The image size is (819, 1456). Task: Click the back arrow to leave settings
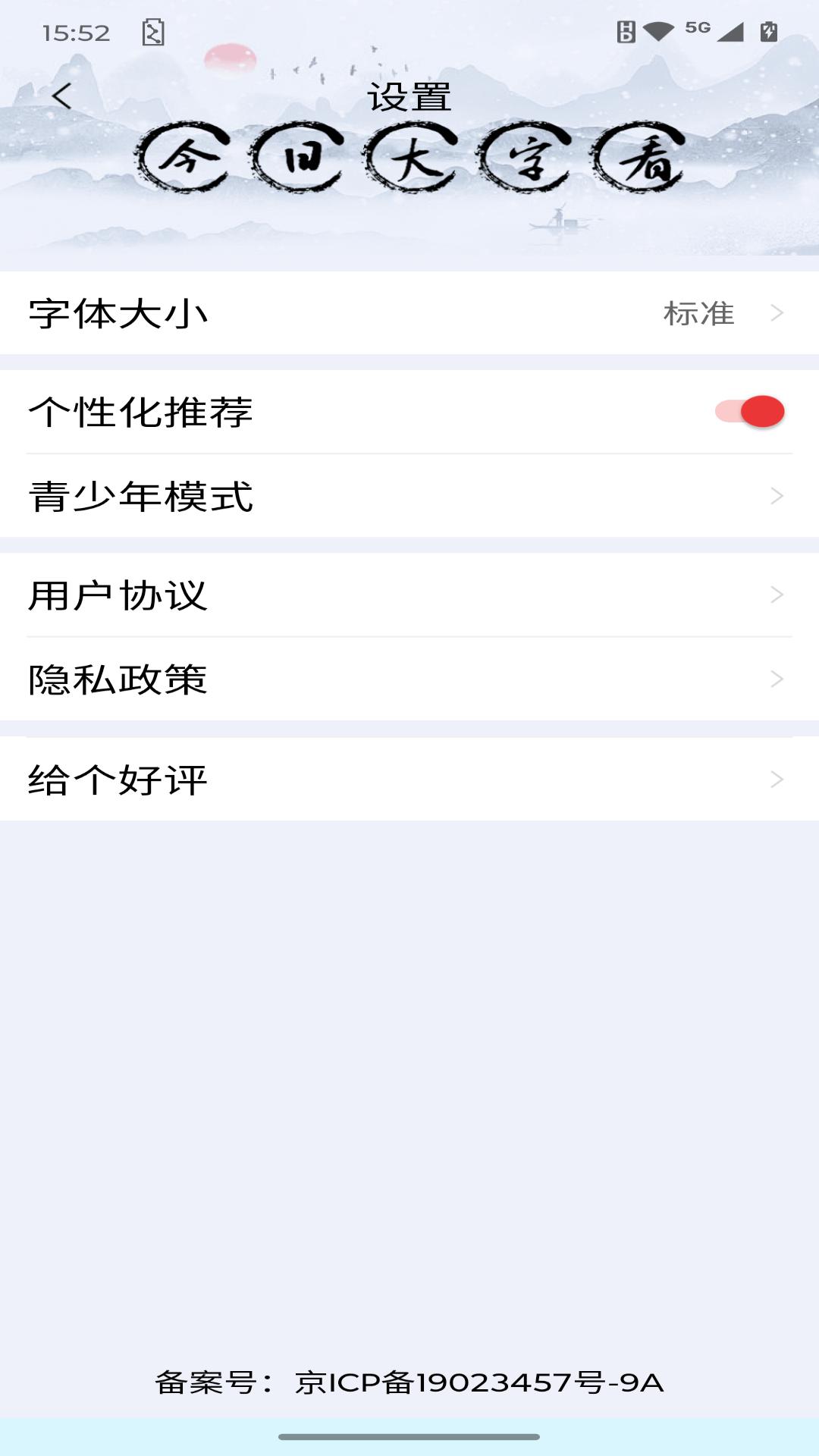(63, 96)
